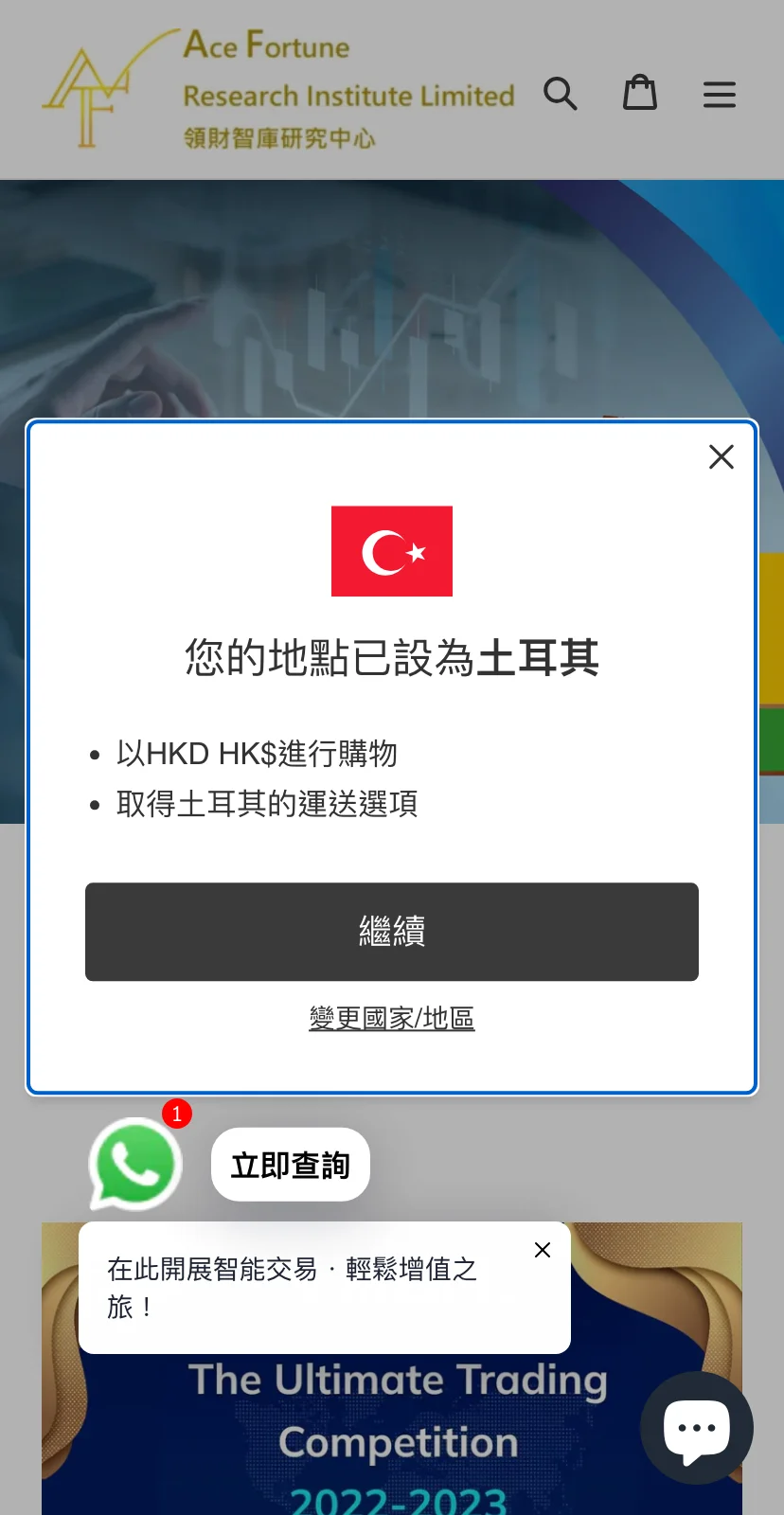Open the shopping bag cart
The image size is (784, 1515).
tap(640, 94)
